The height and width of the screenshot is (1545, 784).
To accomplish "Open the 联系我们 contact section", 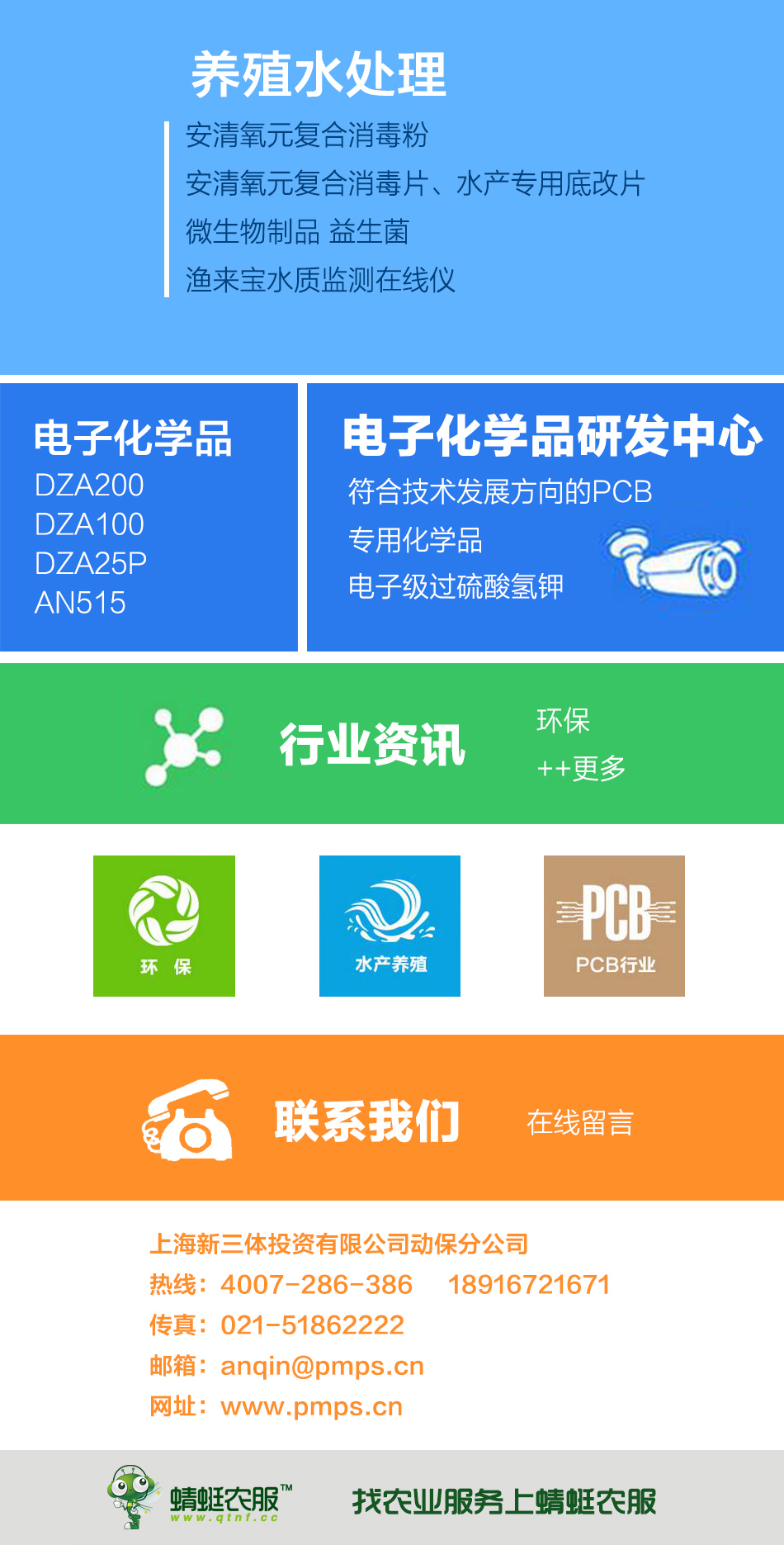I will click(x=366, y=1121).
